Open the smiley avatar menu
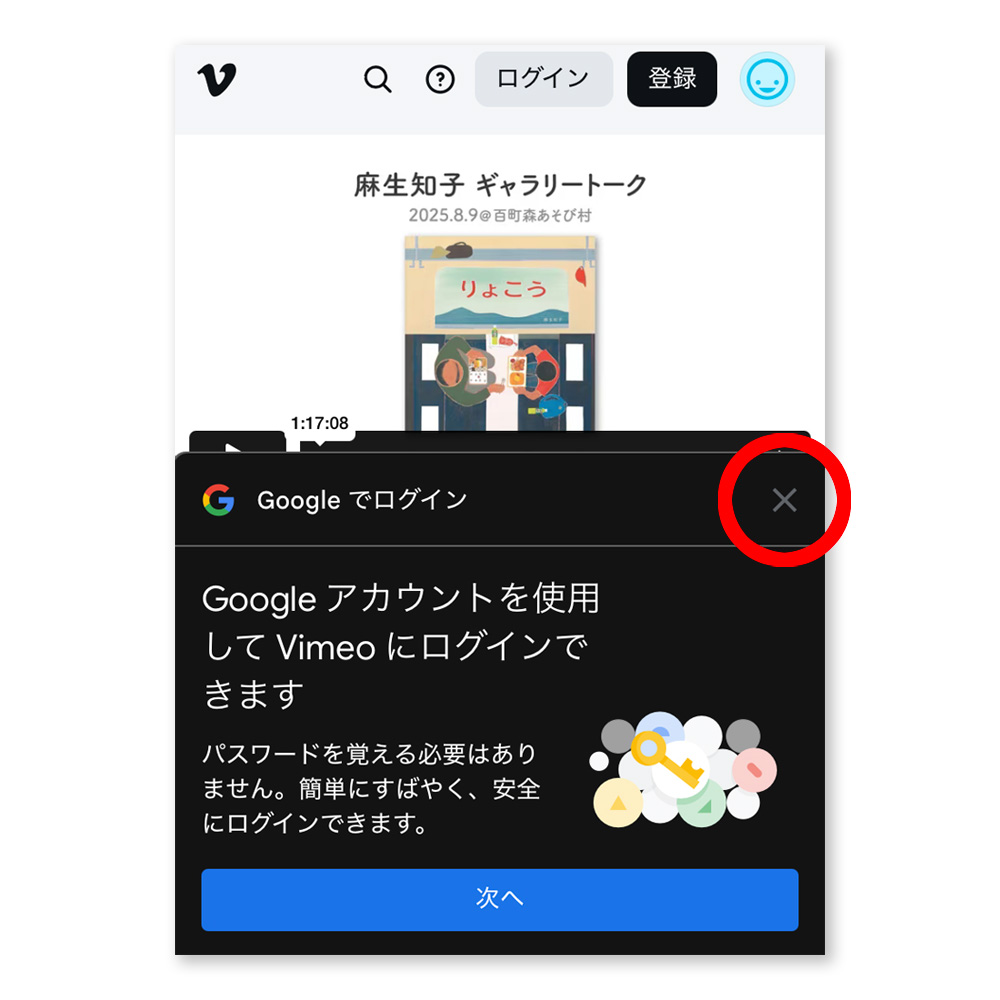1000x1000 pixels. [767, 80]
